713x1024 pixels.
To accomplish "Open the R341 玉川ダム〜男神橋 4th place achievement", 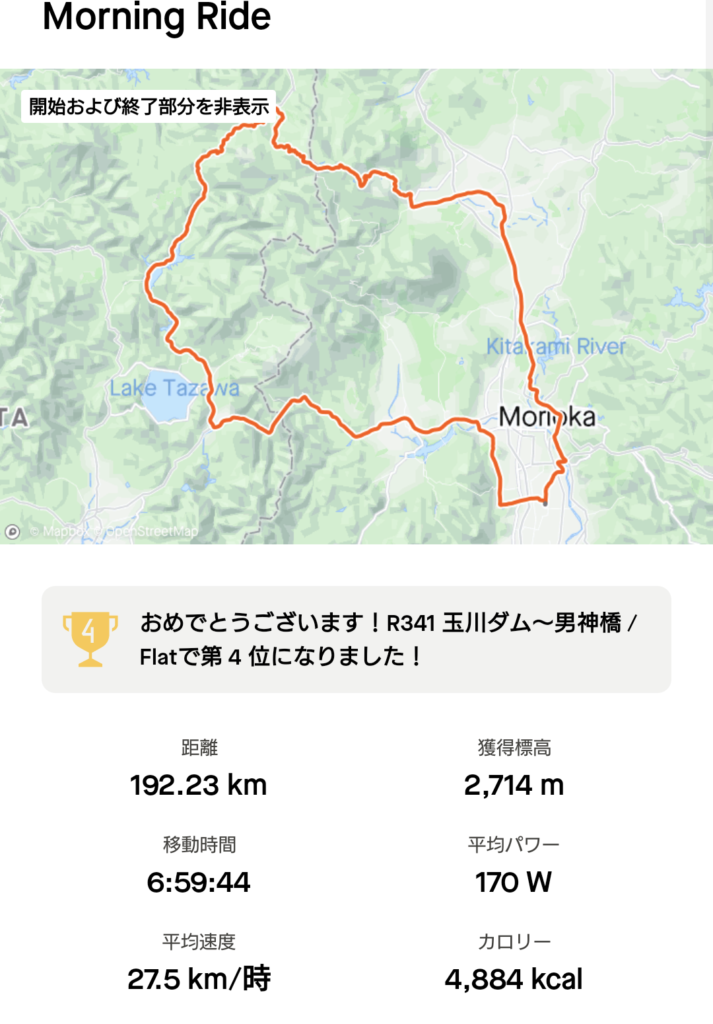I will [x=356, y=640].
